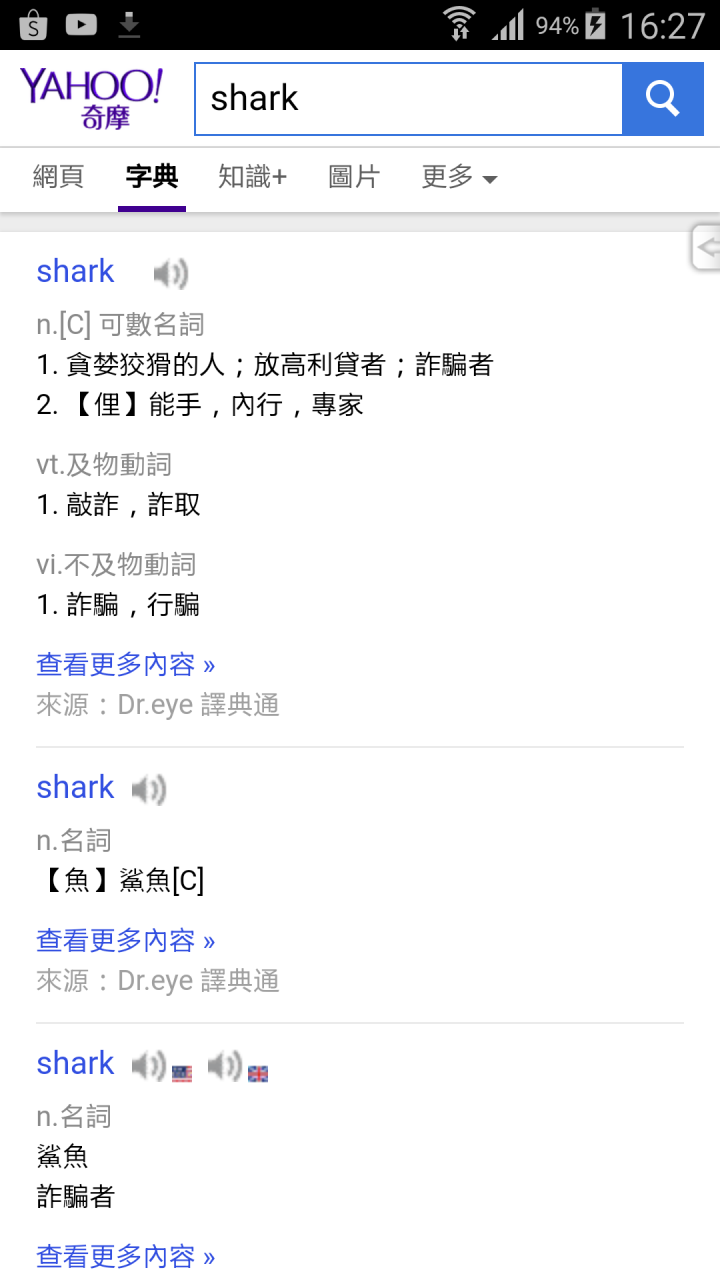
Task: Play the UK-flag pronunciation of shark
Action: point(237,1067)
